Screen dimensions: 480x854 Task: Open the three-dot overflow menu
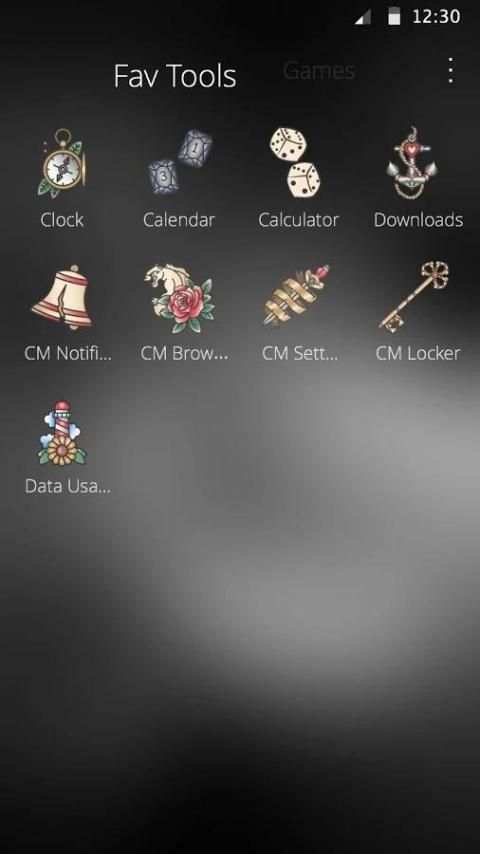pos(450,71)
